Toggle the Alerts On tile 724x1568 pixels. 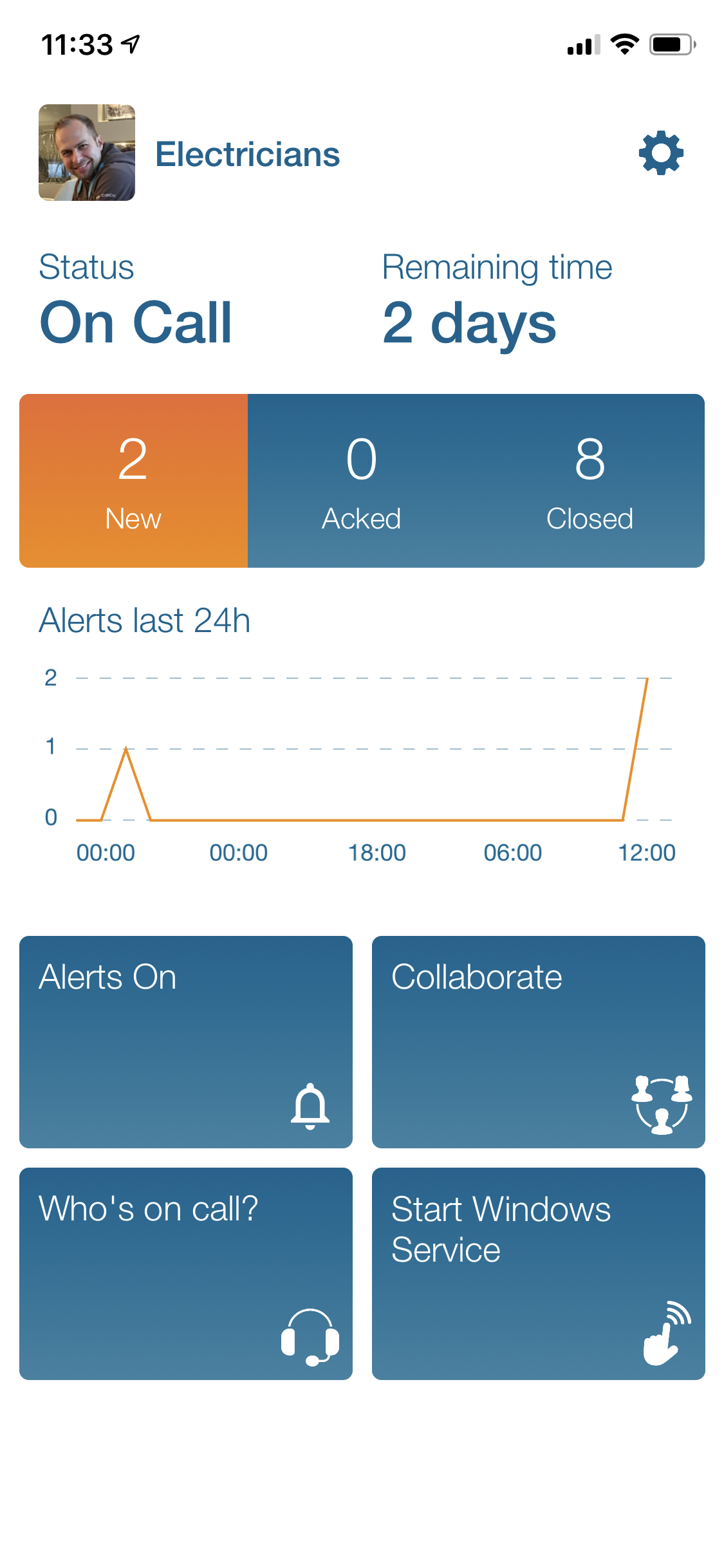point(186,1042)
